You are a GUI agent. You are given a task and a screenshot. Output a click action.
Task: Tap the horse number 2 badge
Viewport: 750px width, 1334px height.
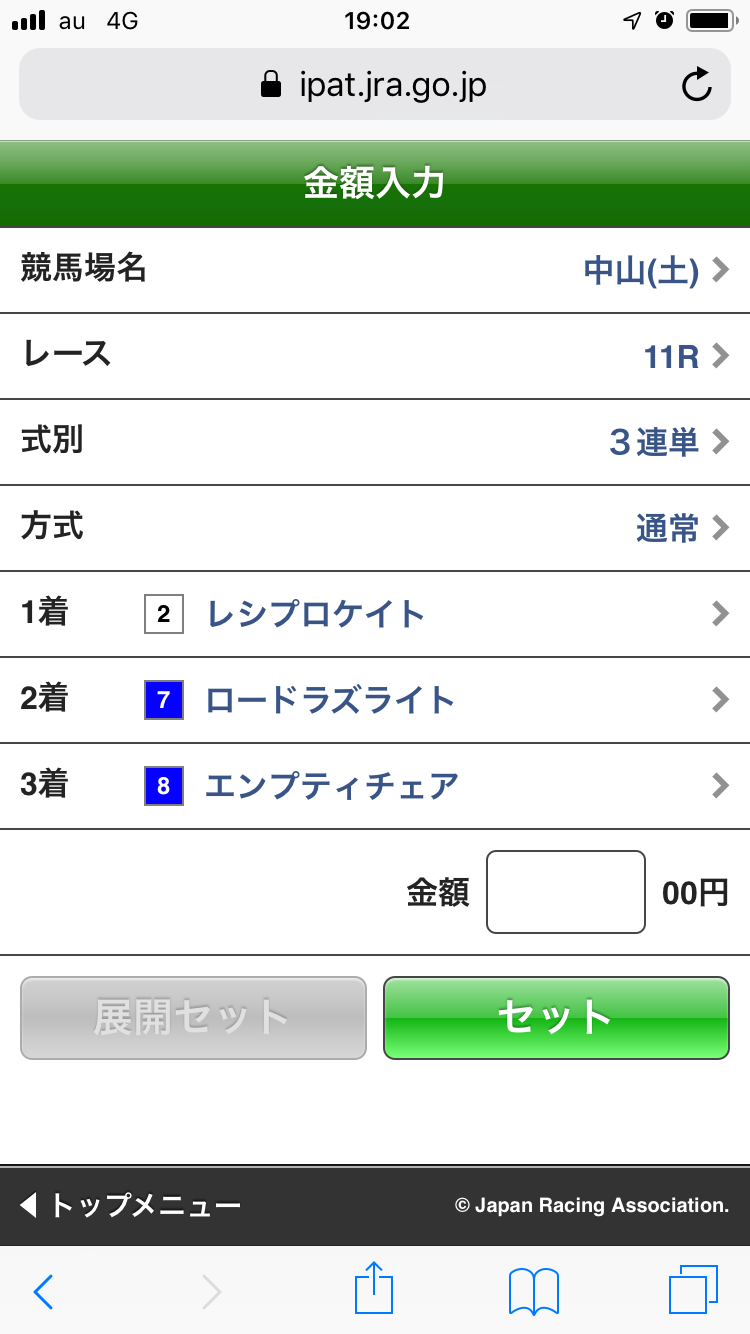(x=165, y=614)
